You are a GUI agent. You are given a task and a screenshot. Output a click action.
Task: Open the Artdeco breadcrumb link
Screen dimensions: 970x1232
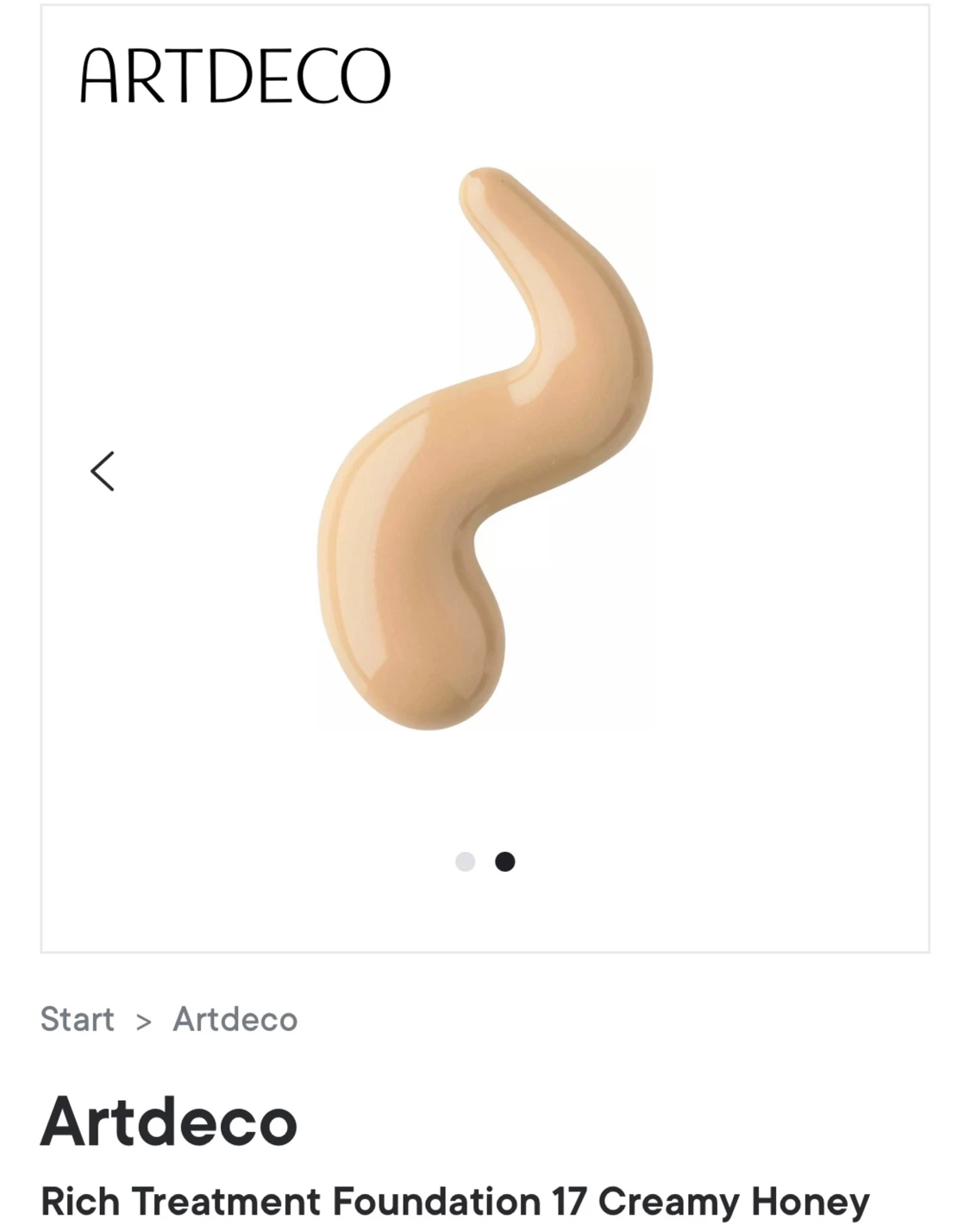point(235,1019)
